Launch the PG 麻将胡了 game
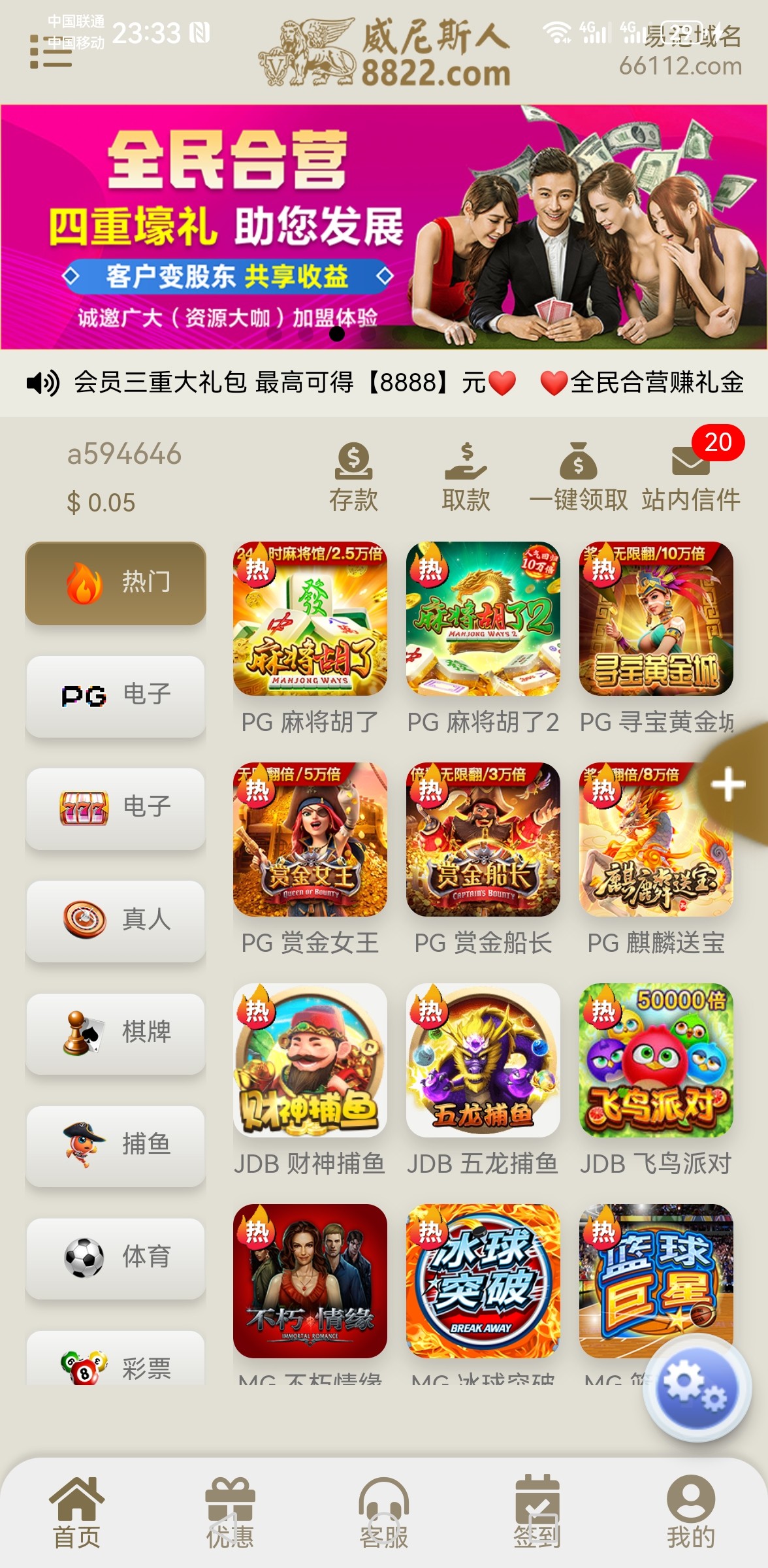Screen dimensions: 768x1568 [x=310, y=619]
